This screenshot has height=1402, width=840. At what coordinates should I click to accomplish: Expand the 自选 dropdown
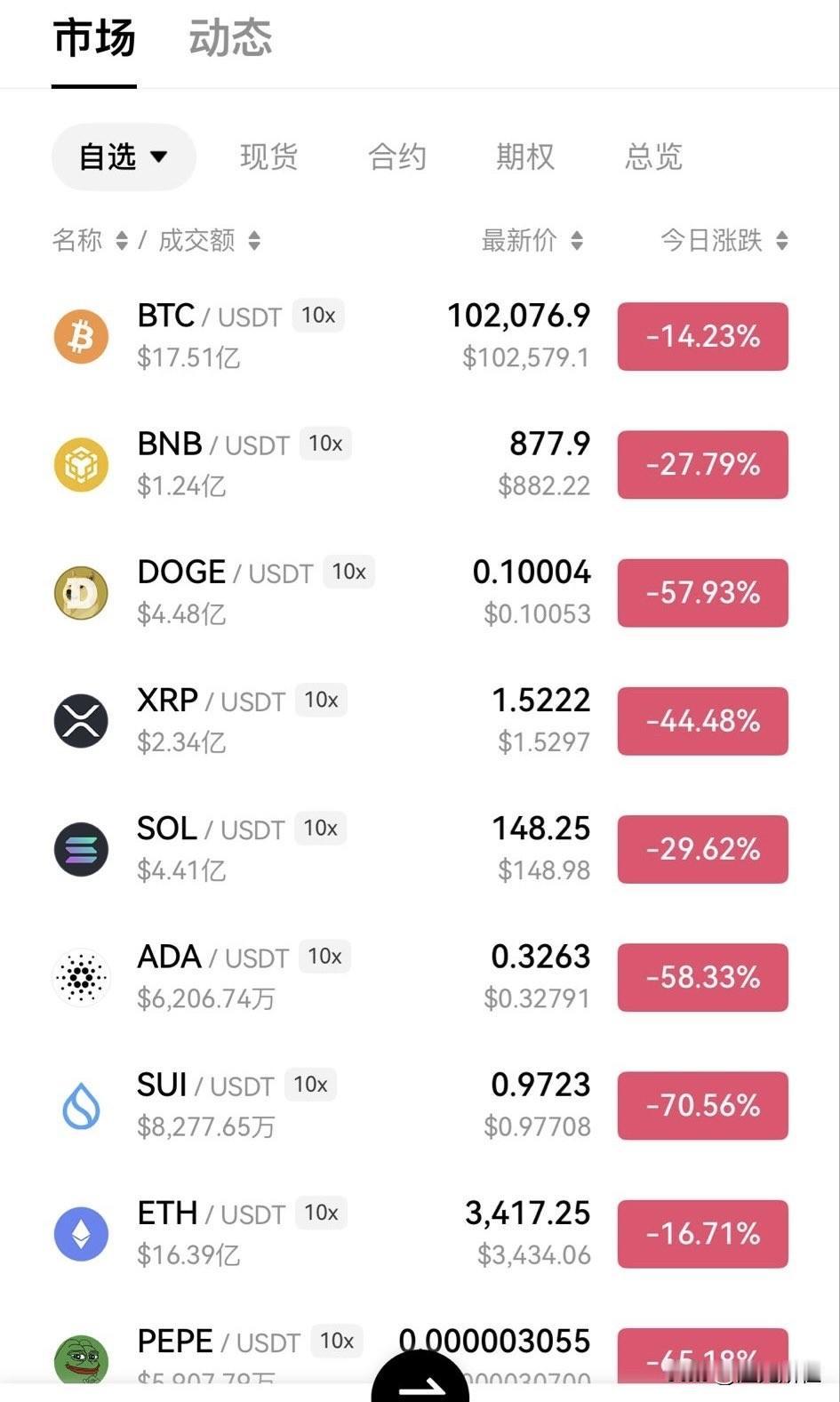click(x=124, y=156)
